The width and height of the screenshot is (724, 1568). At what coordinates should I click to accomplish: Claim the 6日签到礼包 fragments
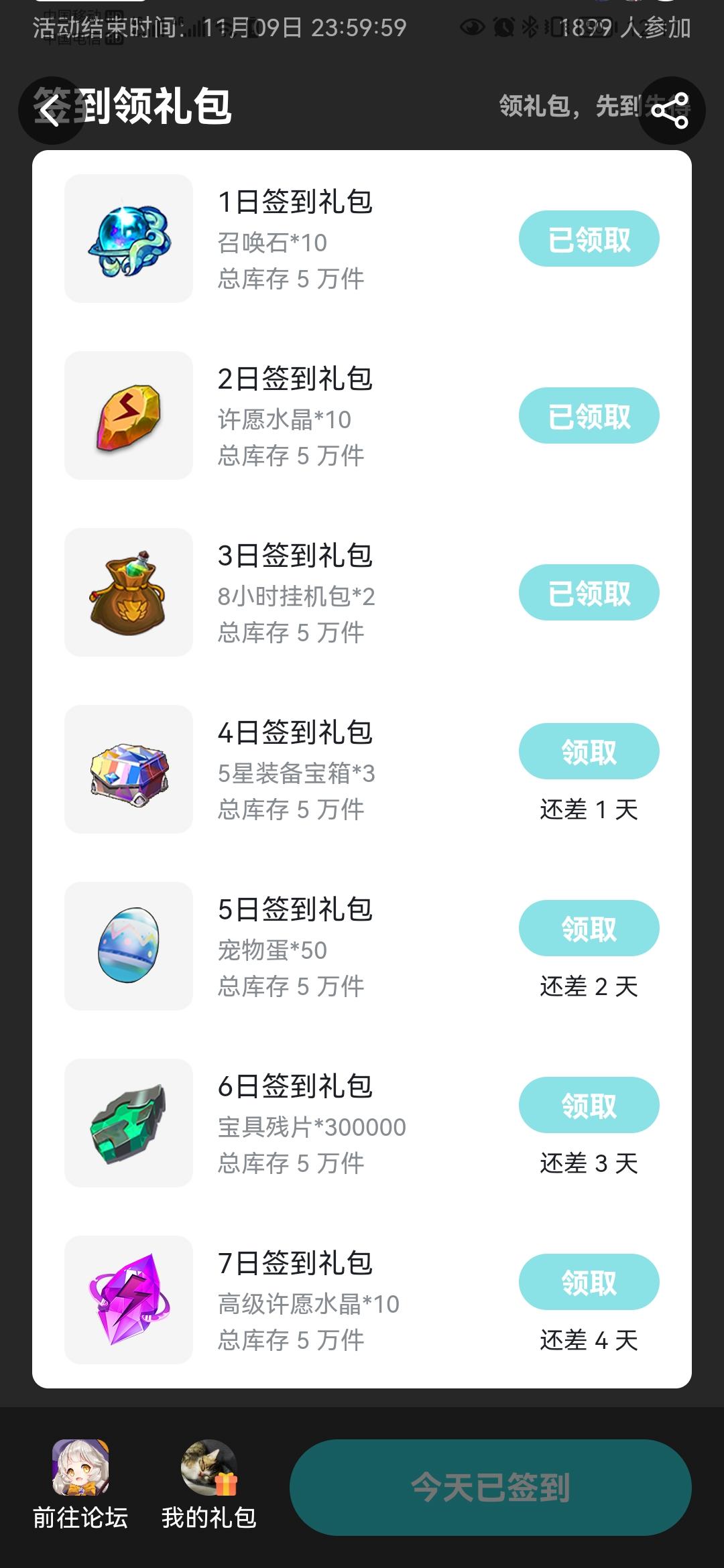[x=589, y=1105]
